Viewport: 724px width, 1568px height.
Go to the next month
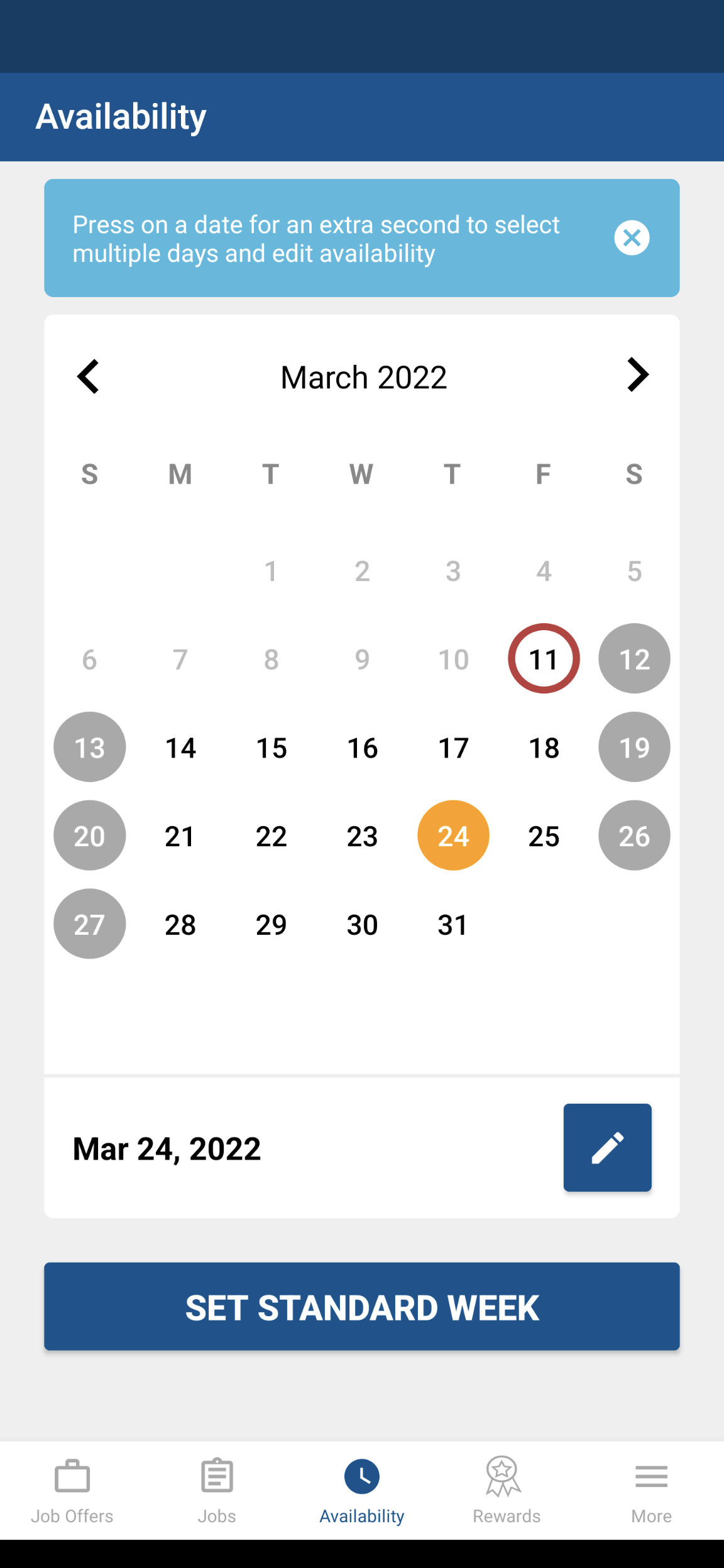tap(637, 375)
